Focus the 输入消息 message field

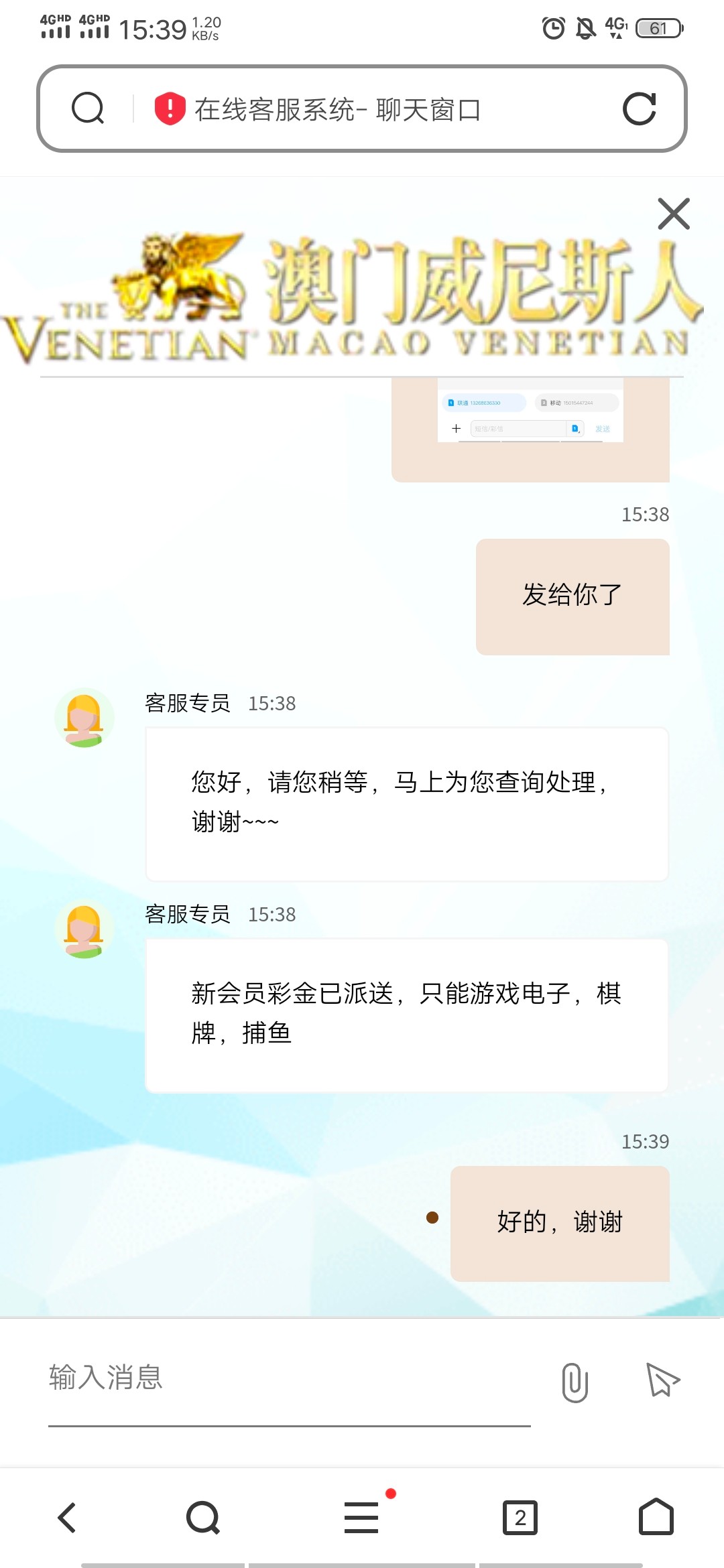288,1378
